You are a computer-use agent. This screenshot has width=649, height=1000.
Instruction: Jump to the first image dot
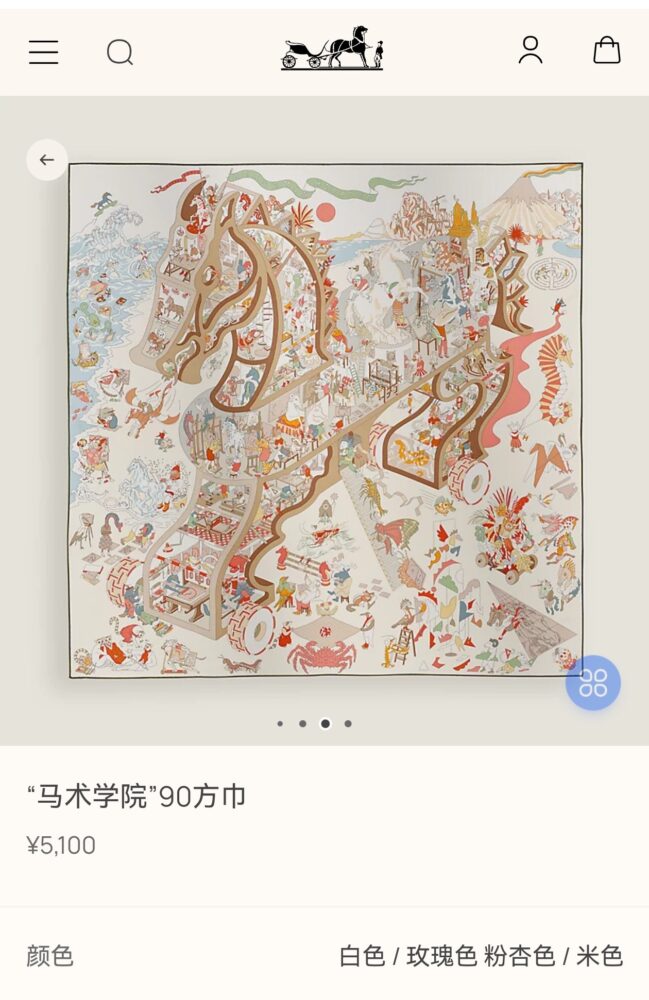[x=280, y=723]
